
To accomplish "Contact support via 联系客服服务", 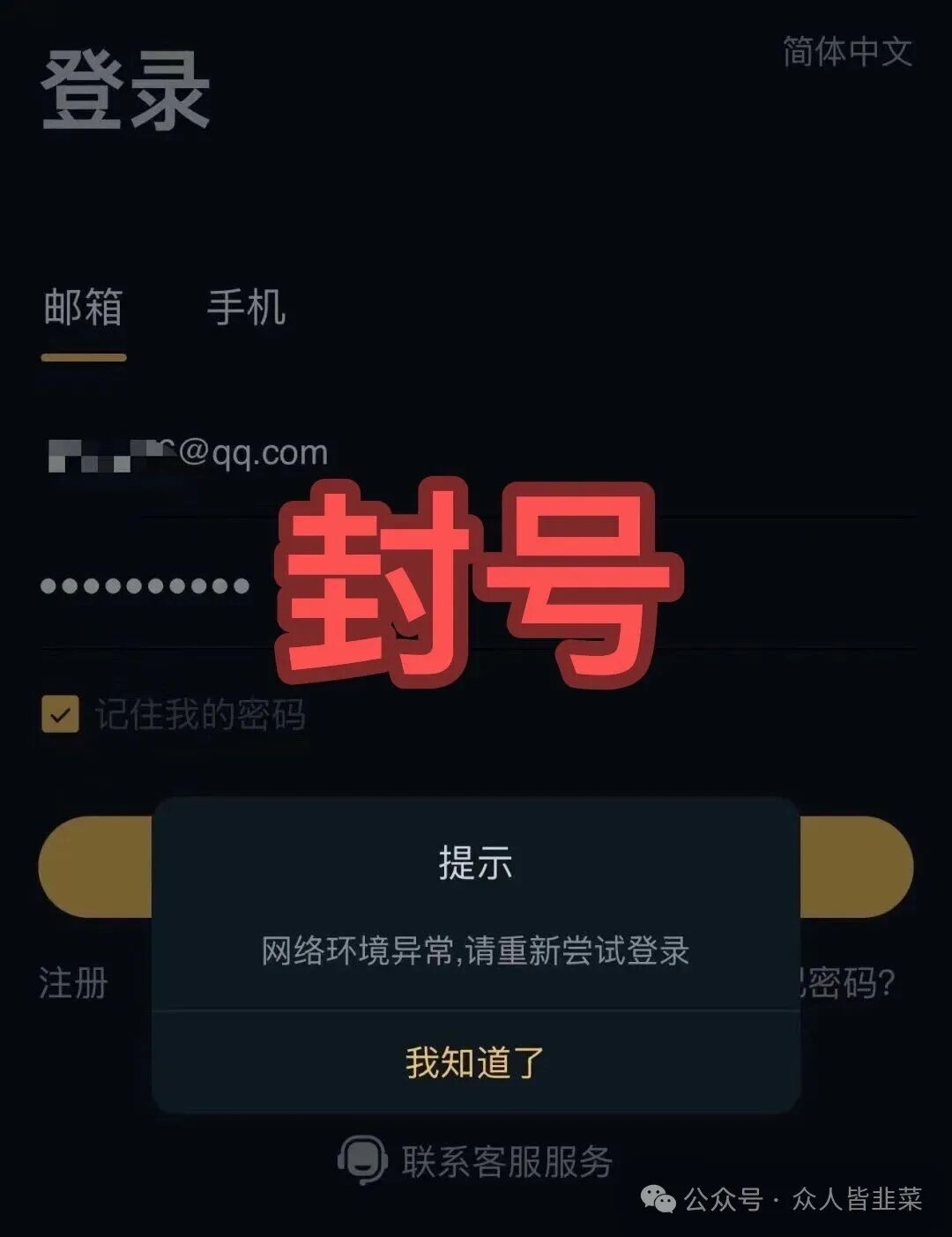I will [476, 1161].
